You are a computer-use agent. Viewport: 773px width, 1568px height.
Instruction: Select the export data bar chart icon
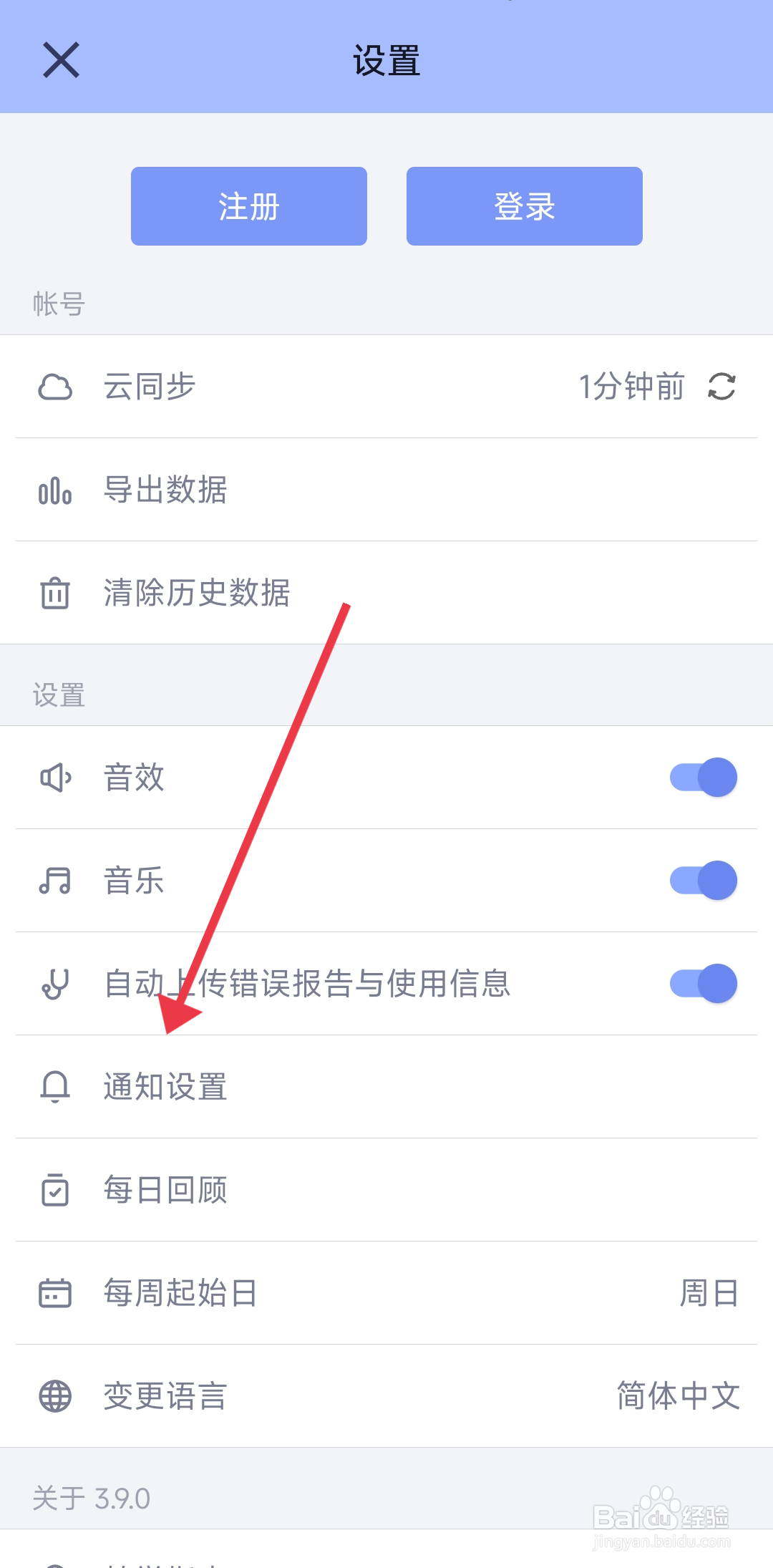54,490
